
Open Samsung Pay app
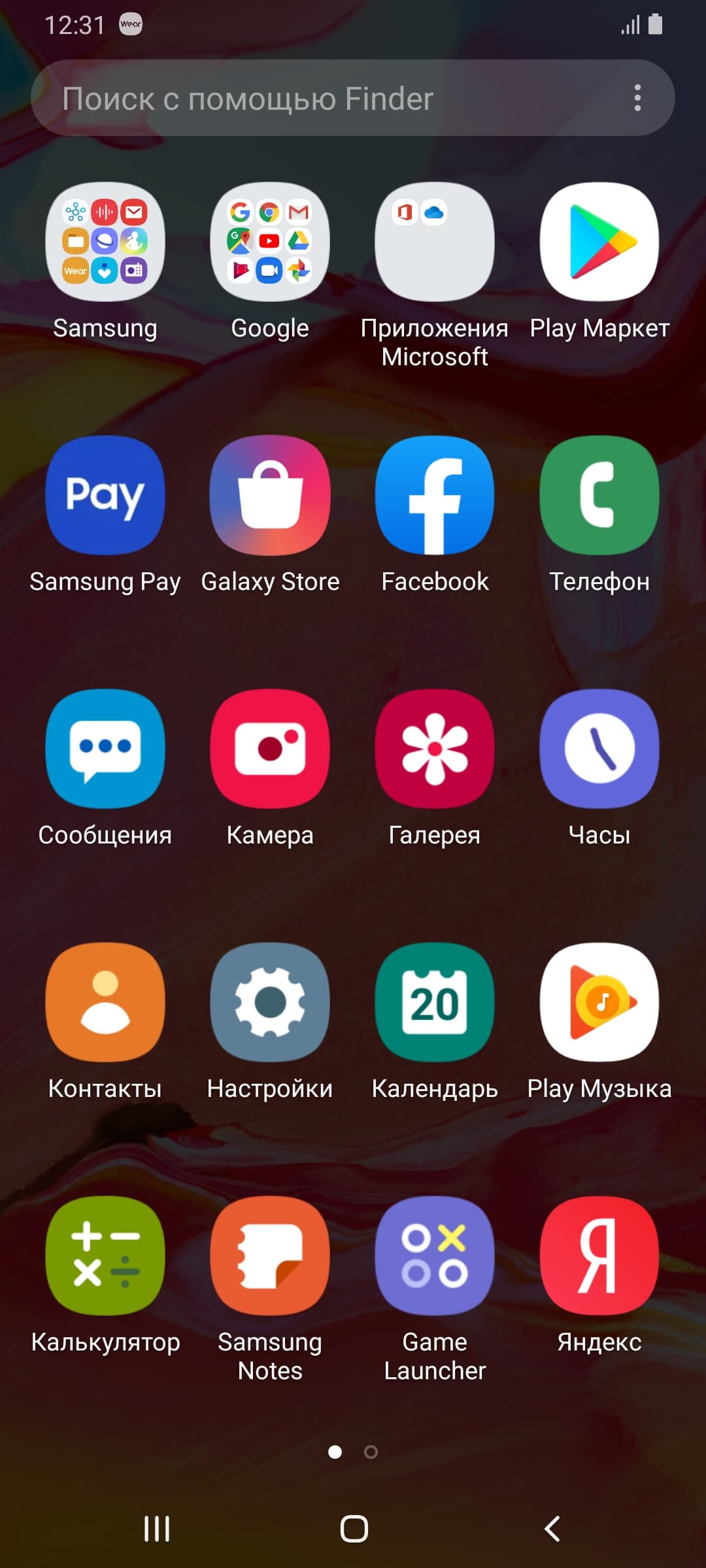[x=105, y=495]
